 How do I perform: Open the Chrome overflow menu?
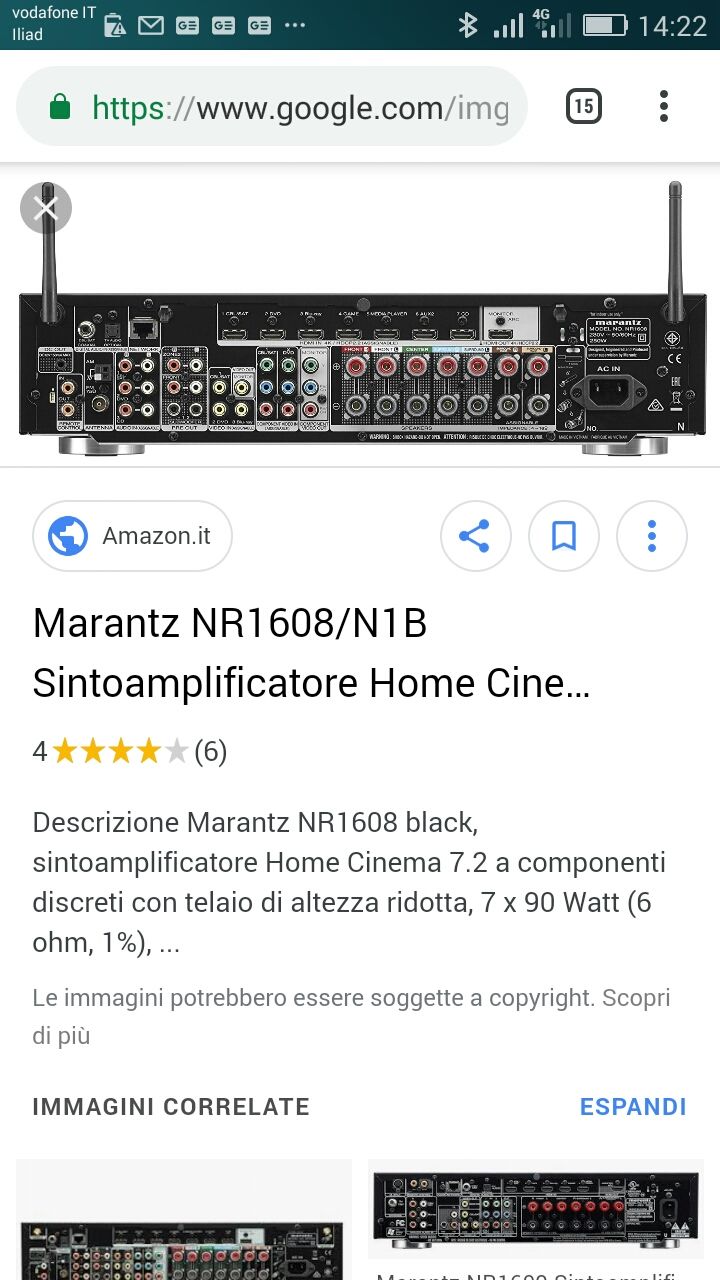(664, 106)
